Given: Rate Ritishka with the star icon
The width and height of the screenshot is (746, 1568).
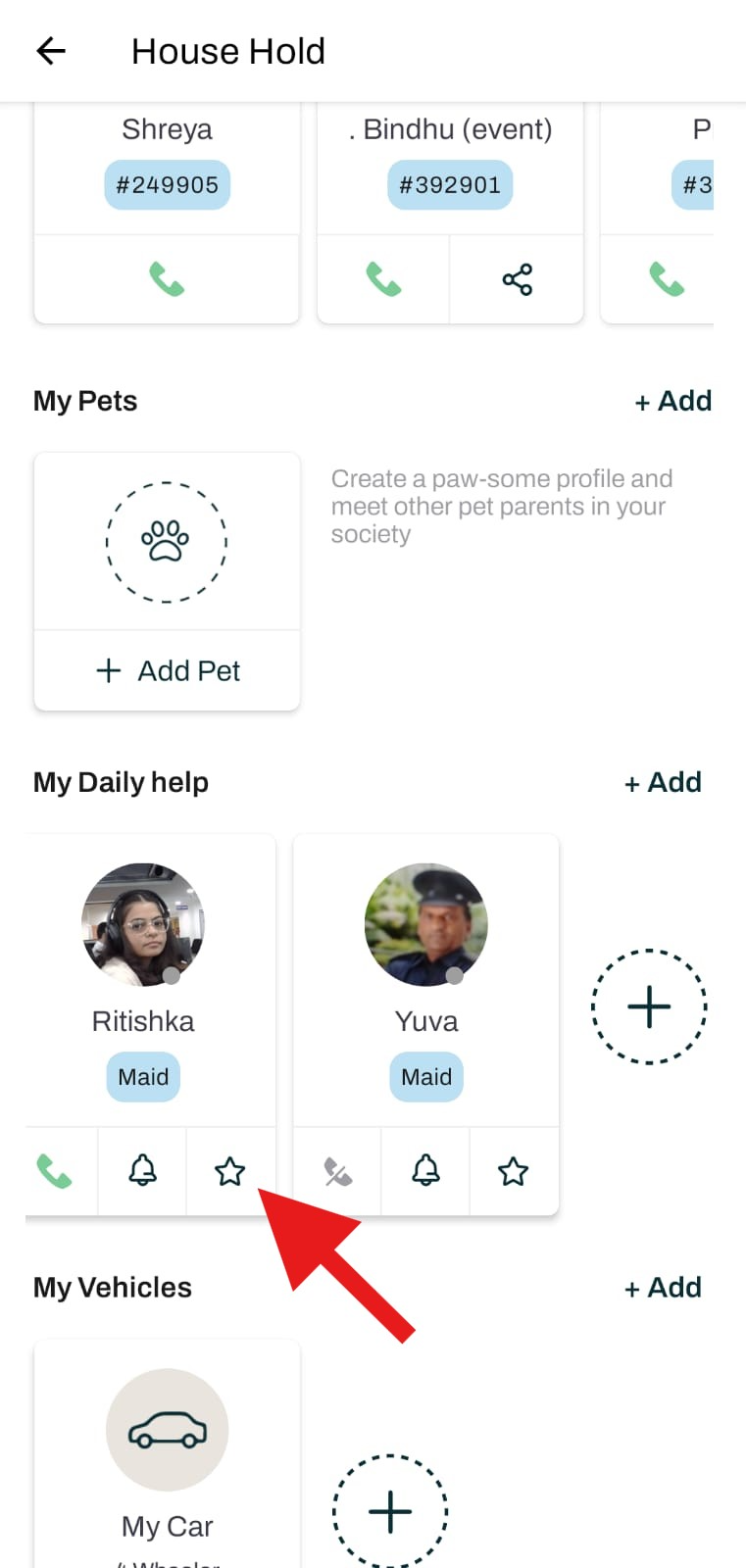Looking at the screenshot, I should tap(230, 1170).
